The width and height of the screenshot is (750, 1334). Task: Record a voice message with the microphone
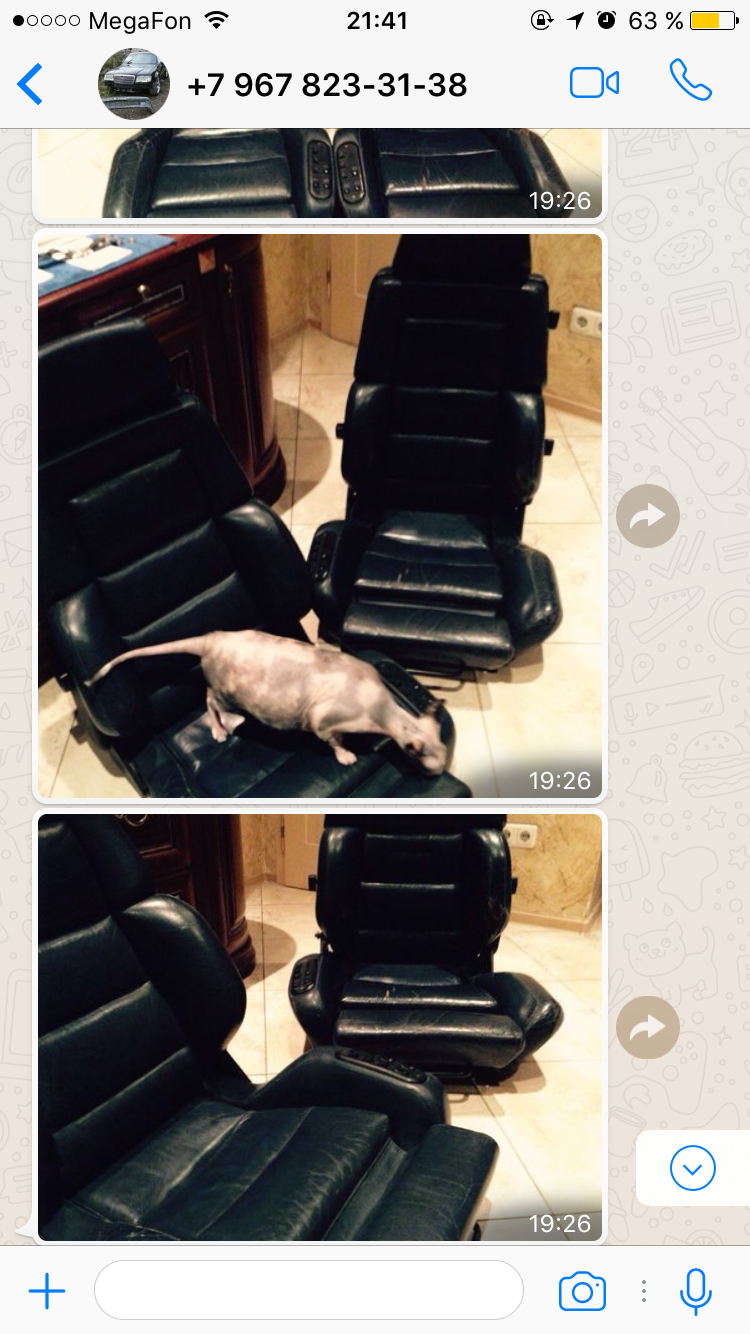[x=695, y=1291]
